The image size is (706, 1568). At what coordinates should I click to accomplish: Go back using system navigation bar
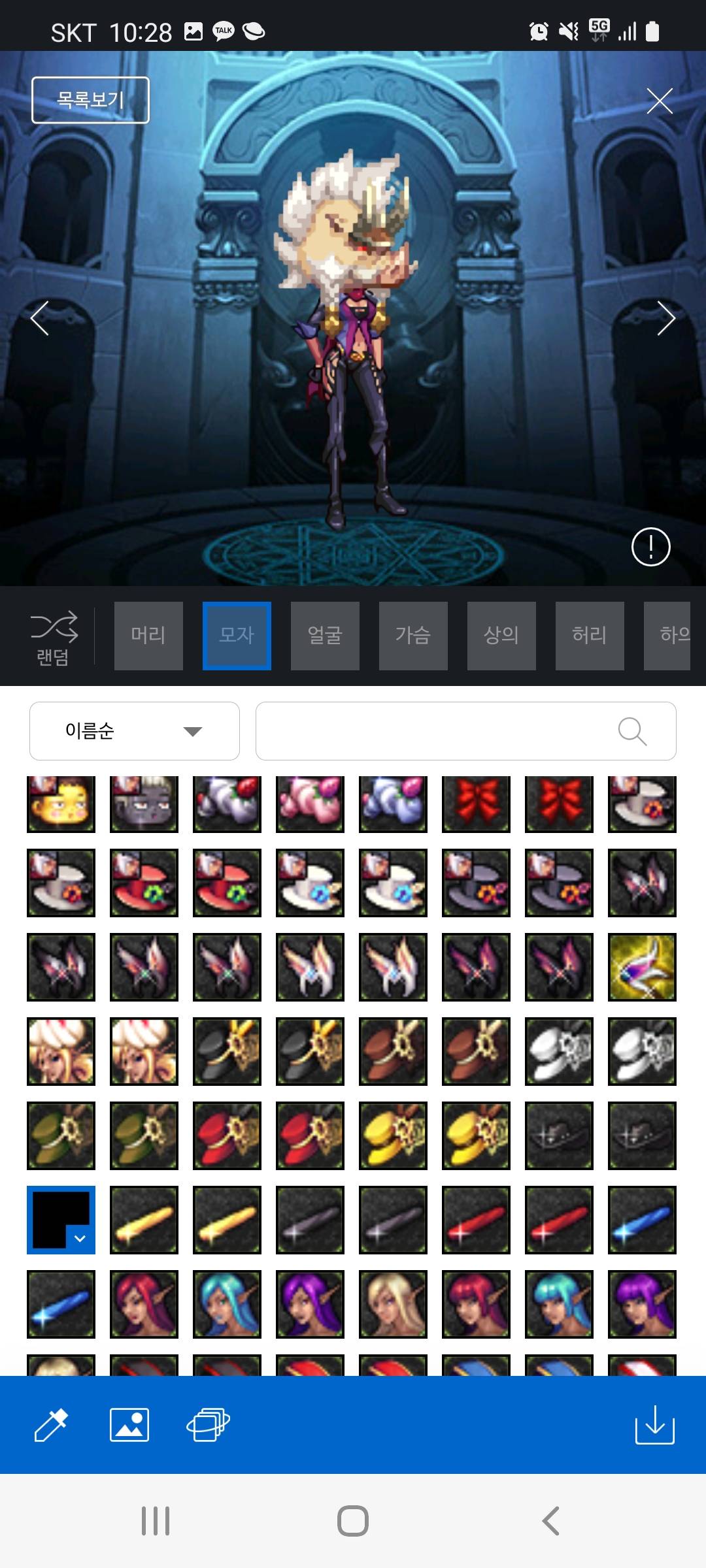pyautogui.click(x=550, y=1520)
